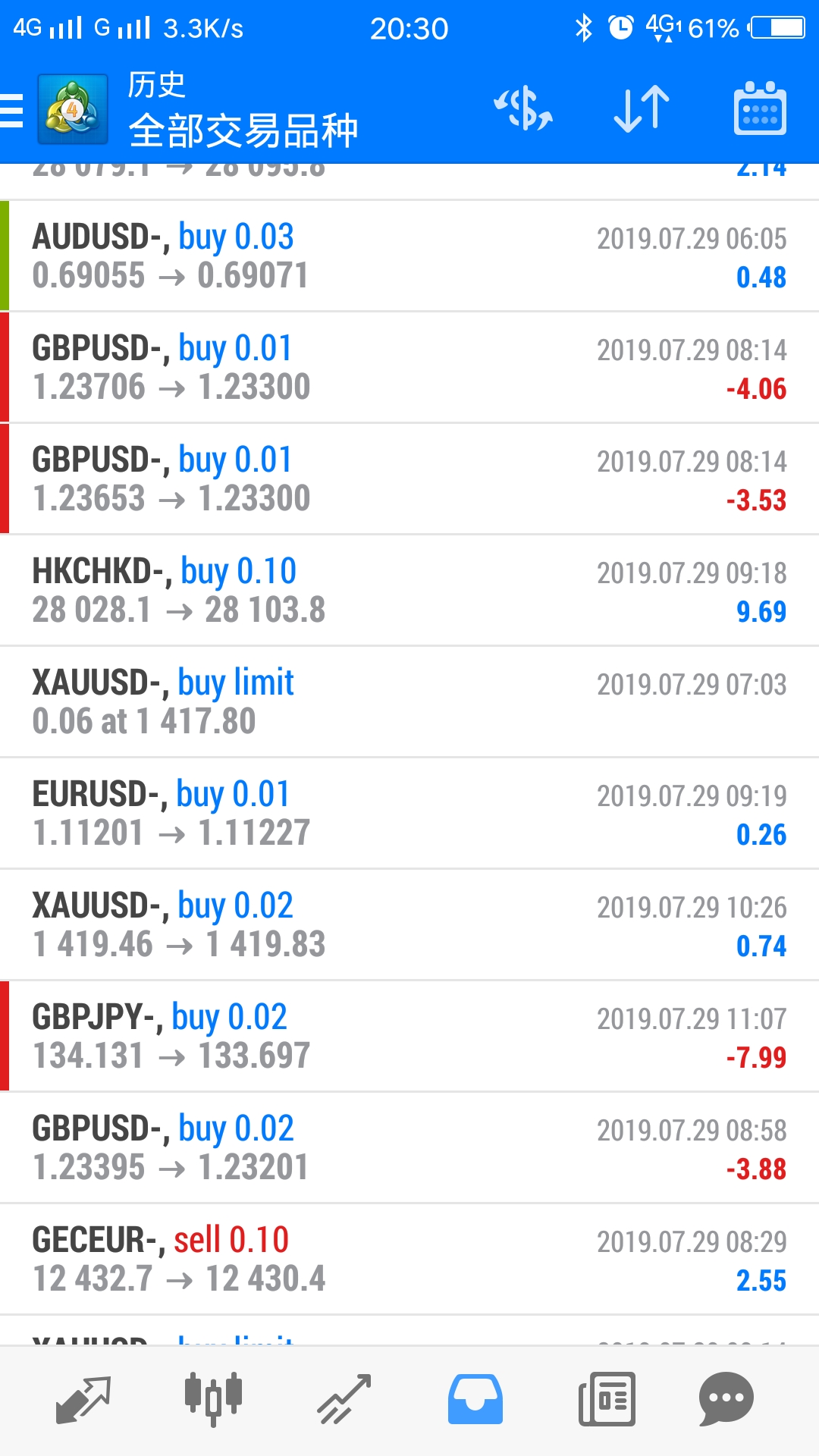Open the GBPJPY buy 0.02 trade
The image size is (819, 1456).
409,1036
